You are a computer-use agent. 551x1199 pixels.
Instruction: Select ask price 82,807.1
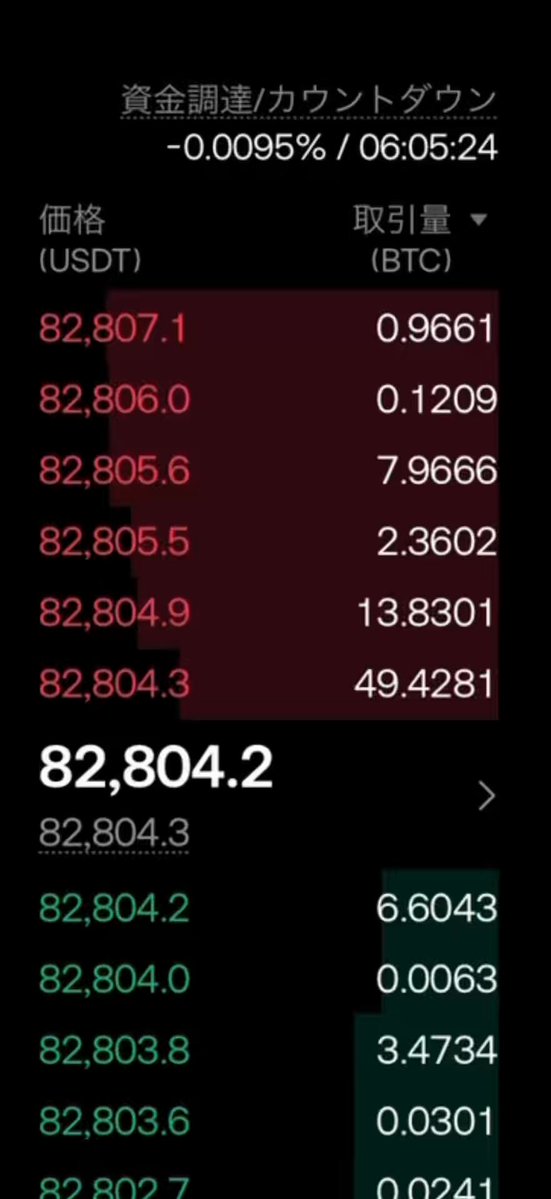113,329
